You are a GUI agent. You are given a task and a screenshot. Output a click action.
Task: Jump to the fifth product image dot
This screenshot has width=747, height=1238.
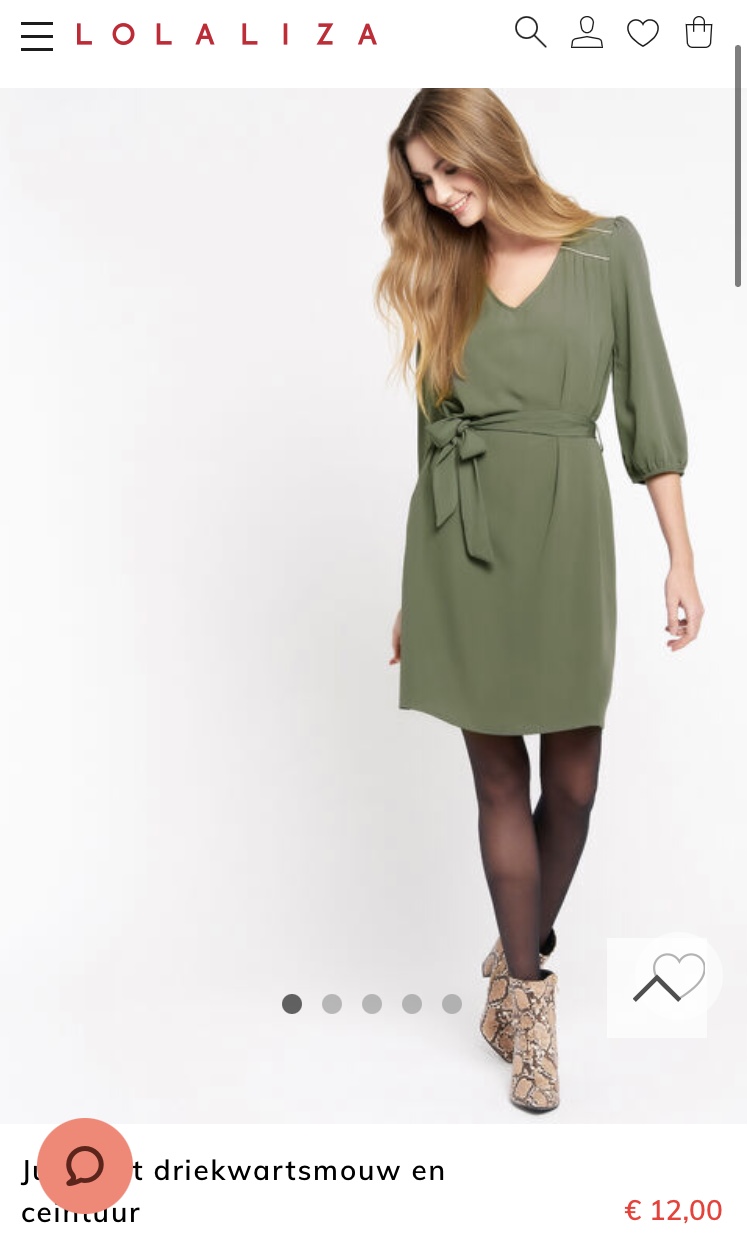[452, 1004]
